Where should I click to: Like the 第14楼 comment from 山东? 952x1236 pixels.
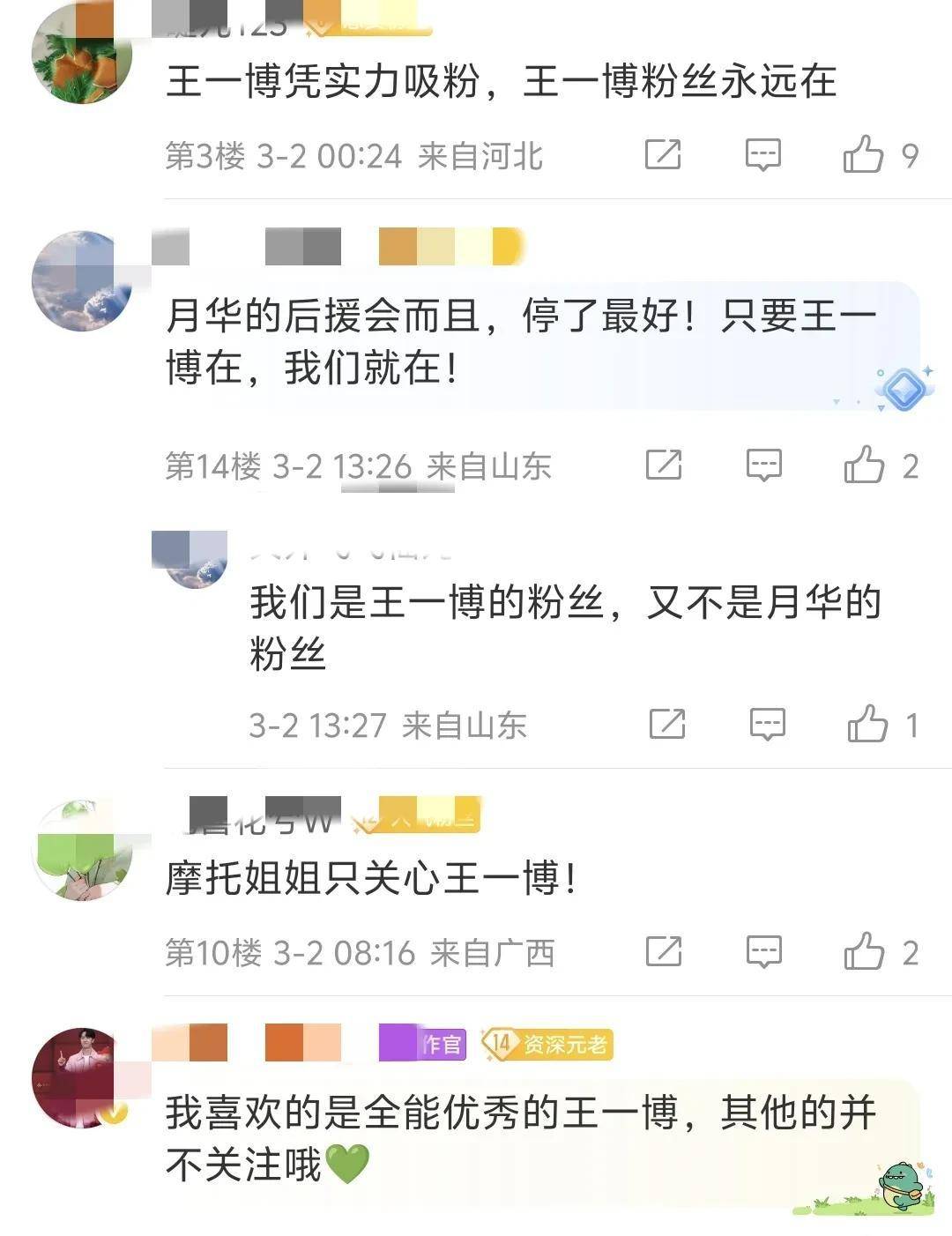point(864,465)
